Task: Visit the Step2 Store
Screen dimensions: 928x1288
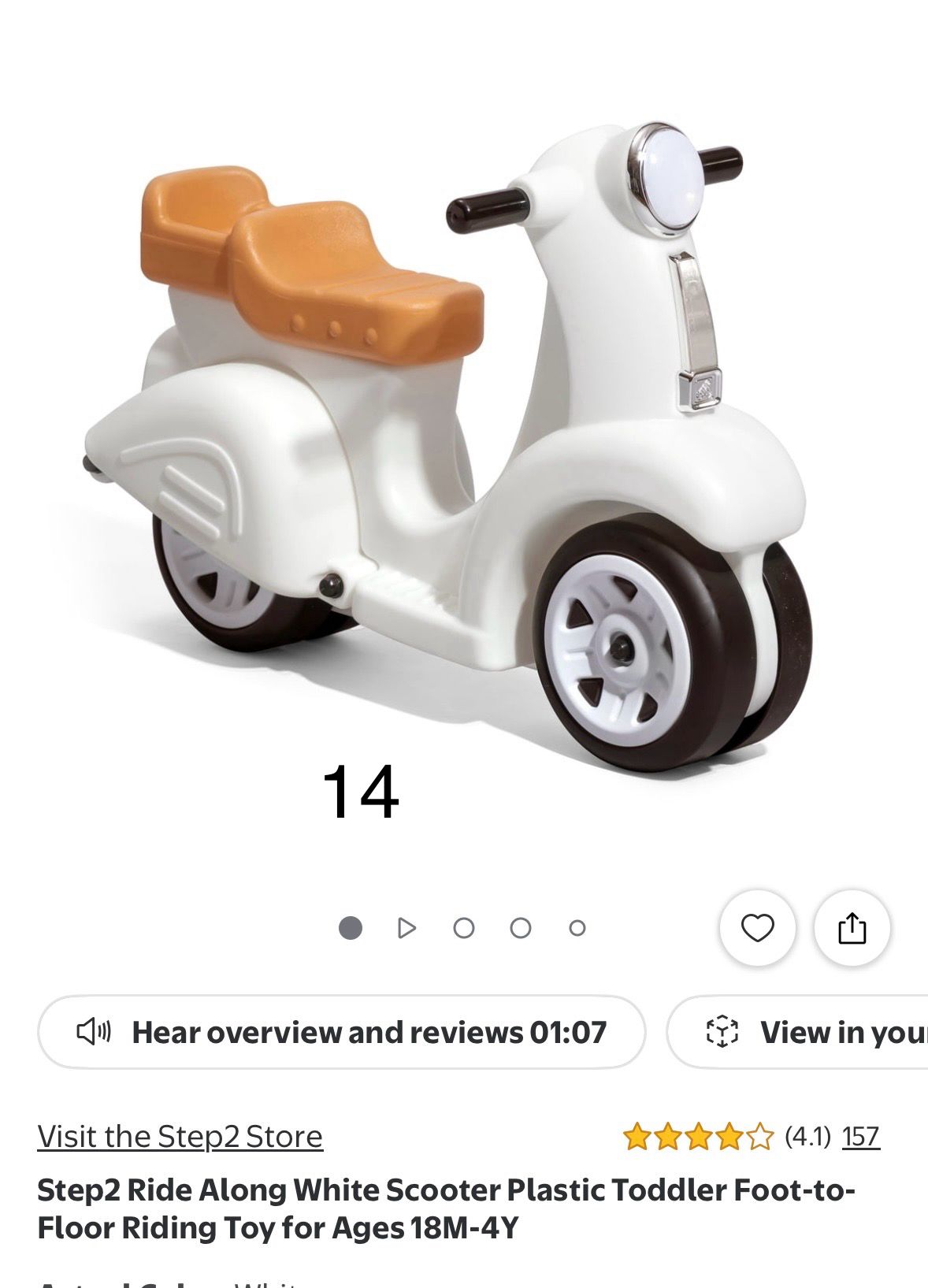Action: (x=180, y=1137)
